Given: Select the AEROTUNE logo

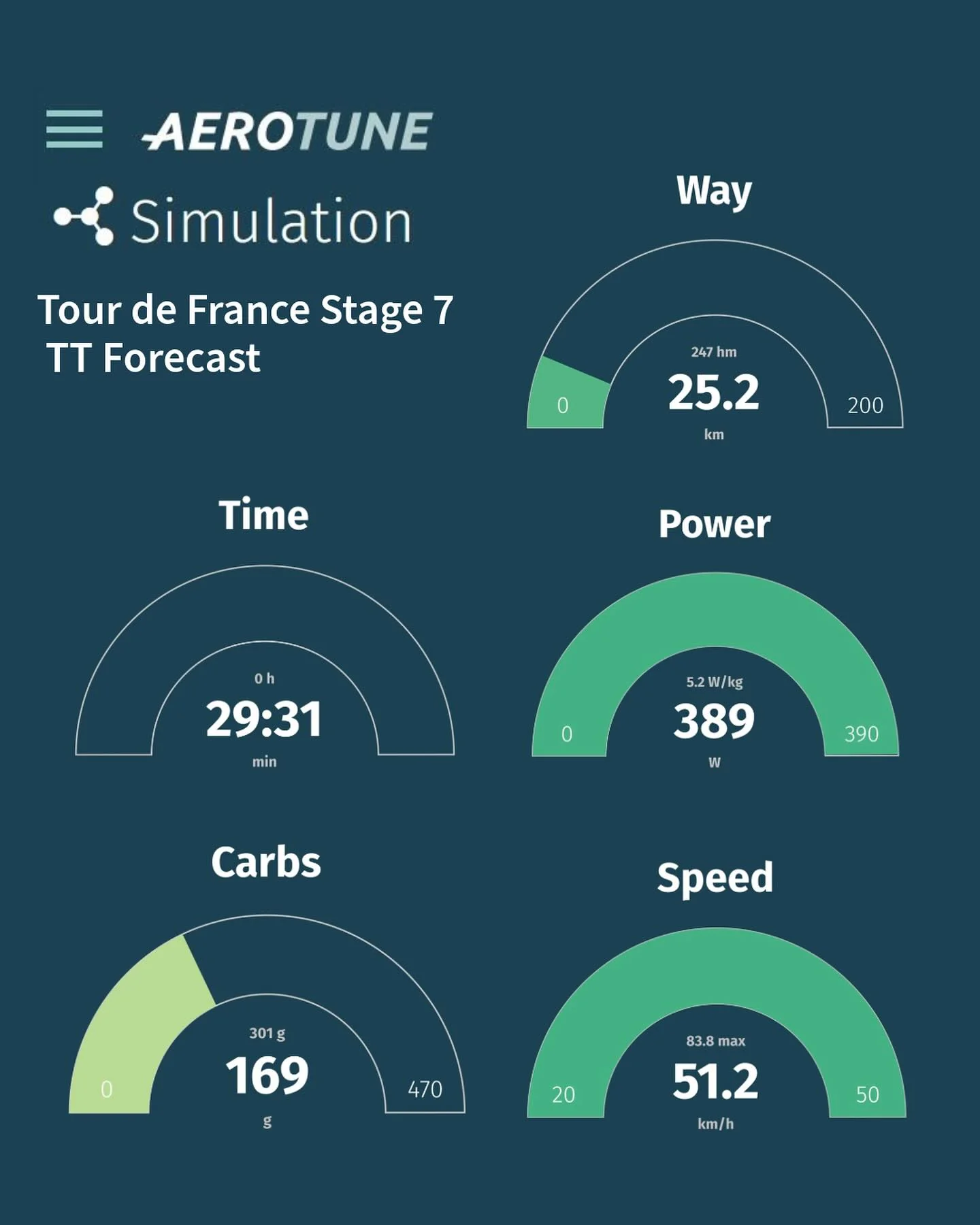Looking at the screenshot, I should pos(286,129).
